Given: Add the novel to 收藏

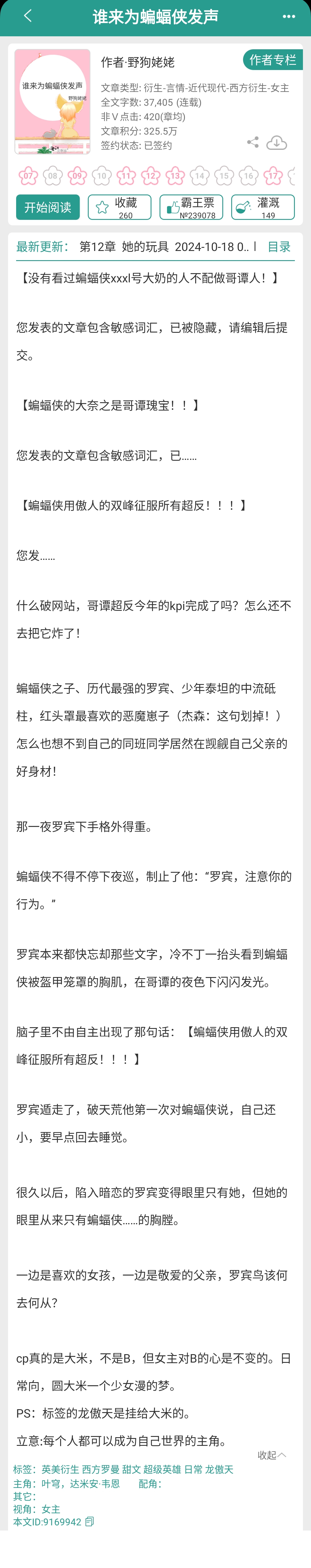Looking at the screenshot, I should click(119, 207).
